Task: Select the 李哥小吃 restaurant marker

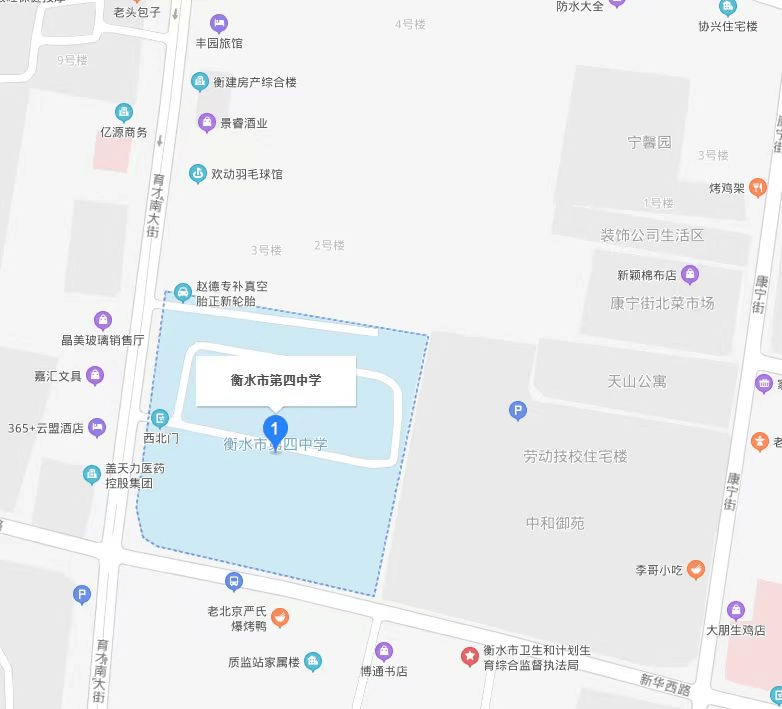Action: (x=696, y=569)
